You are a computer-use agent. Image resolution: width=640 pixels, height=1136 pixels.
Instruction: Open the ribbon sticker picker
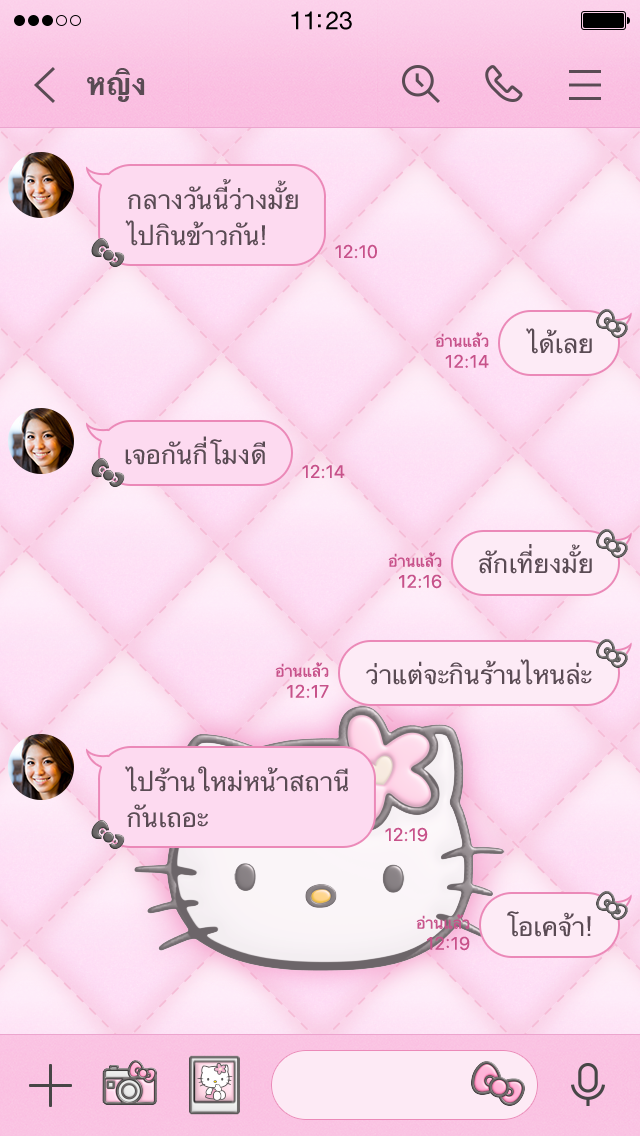click(497, 1084)
